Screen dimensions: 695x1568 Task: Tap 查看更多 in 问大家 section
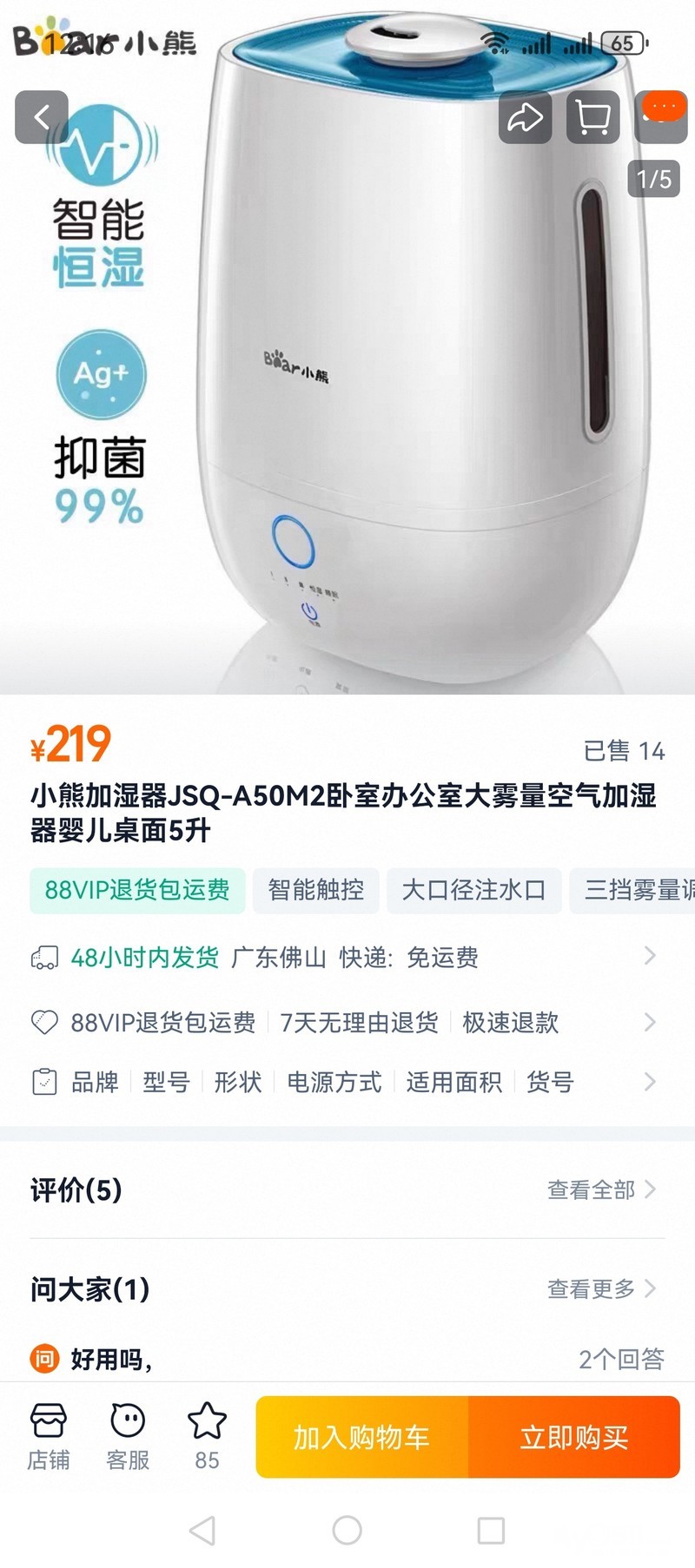pyautogui.click(x=600, y=1289)
